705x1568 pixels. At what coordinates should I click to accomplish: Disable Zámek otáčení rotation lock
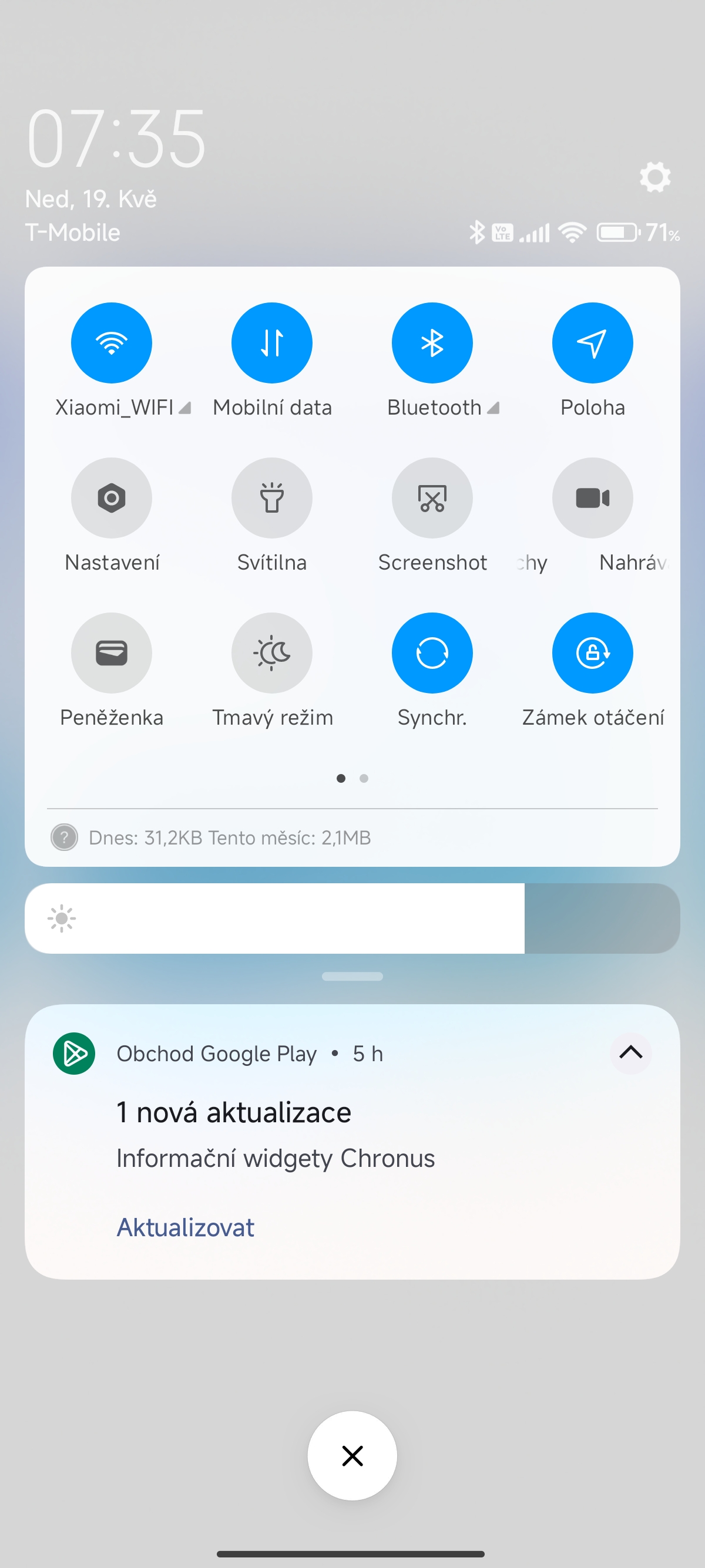pyautogui.click(x=592, y=652)
